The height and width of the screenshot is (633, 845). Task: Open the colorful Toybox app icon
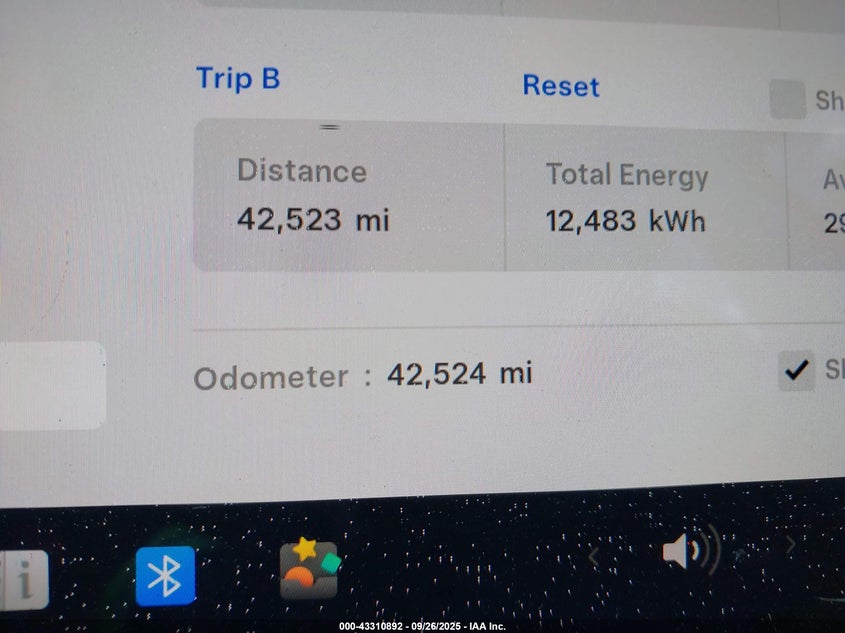(x=309, y=569)
